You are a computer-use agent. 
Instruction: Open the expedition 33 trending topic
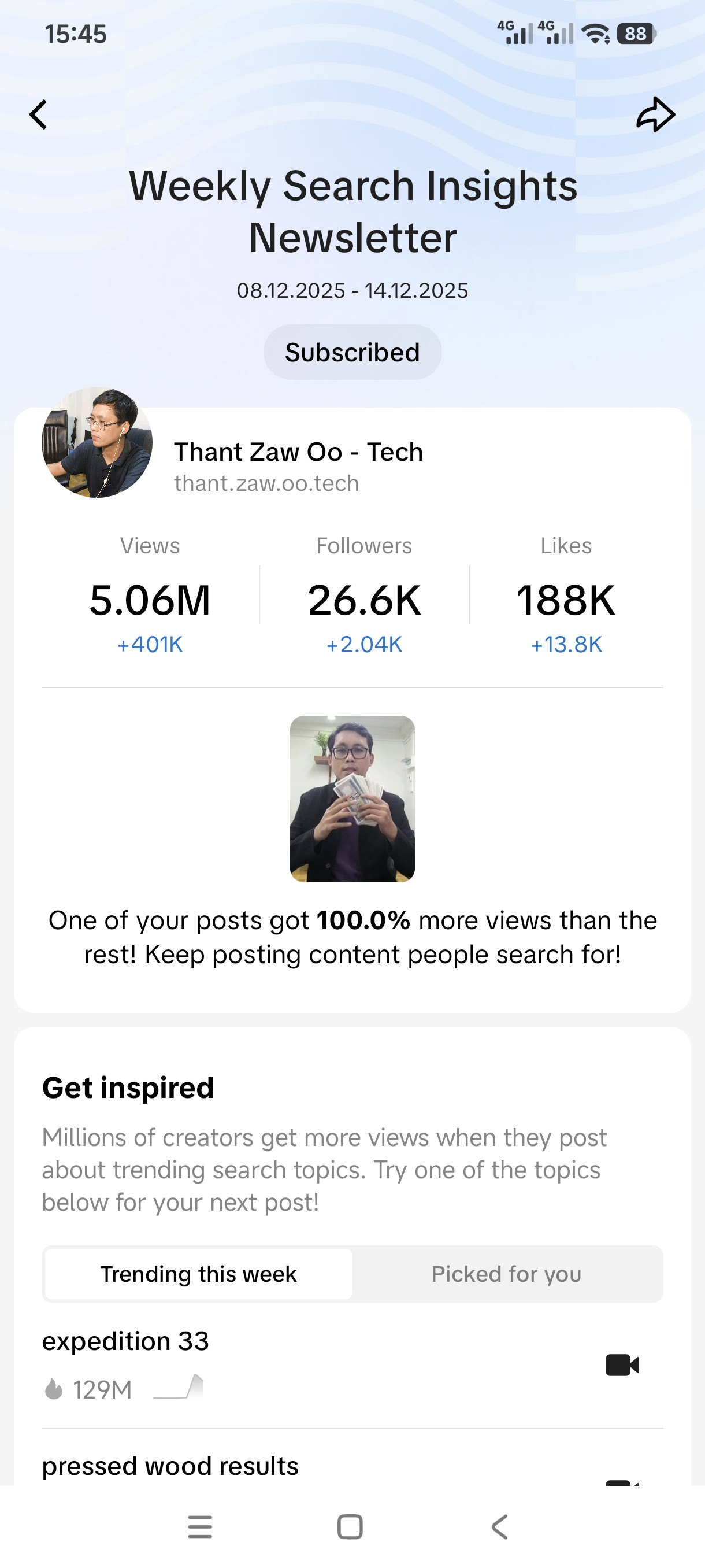click(x=125, y=1341)
